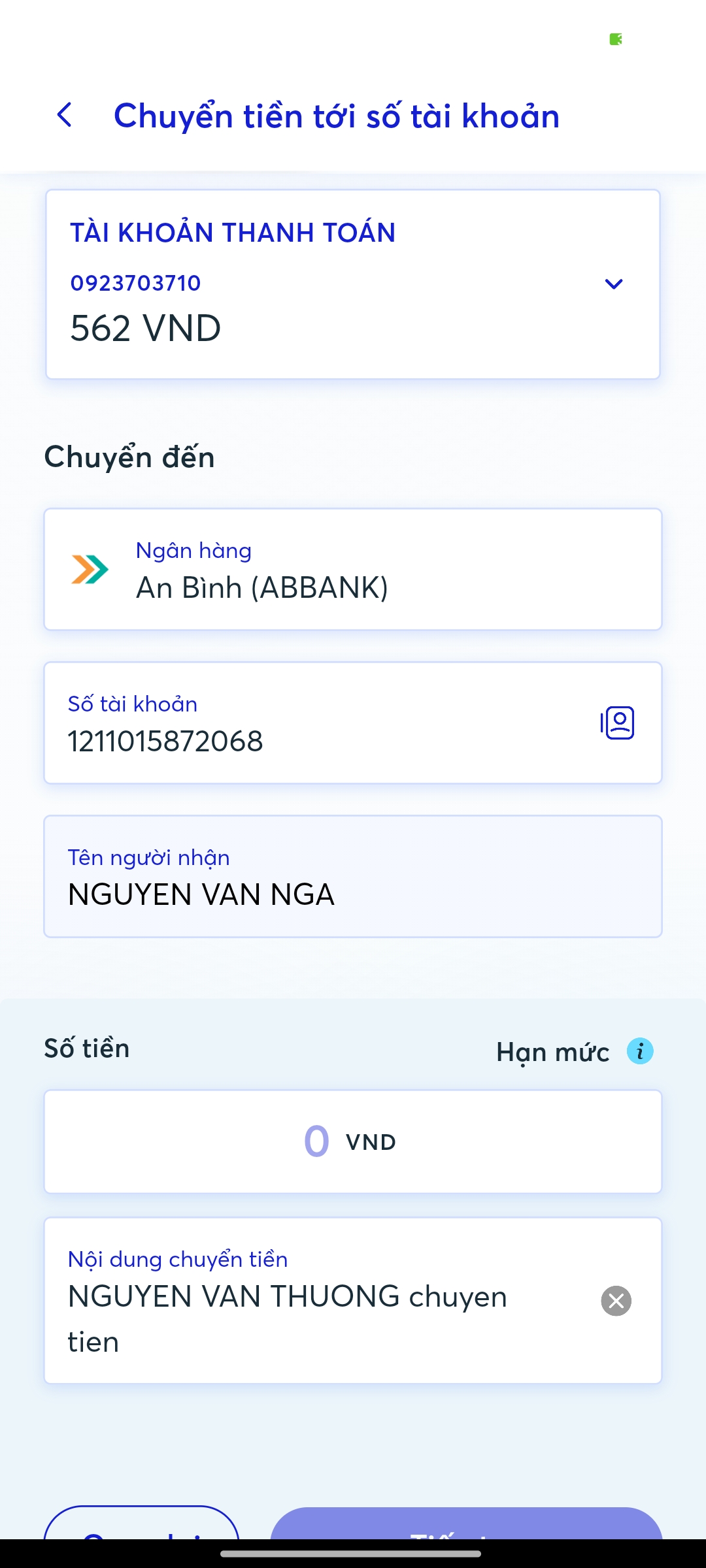Expand the source account dropdown

(613, 284)
